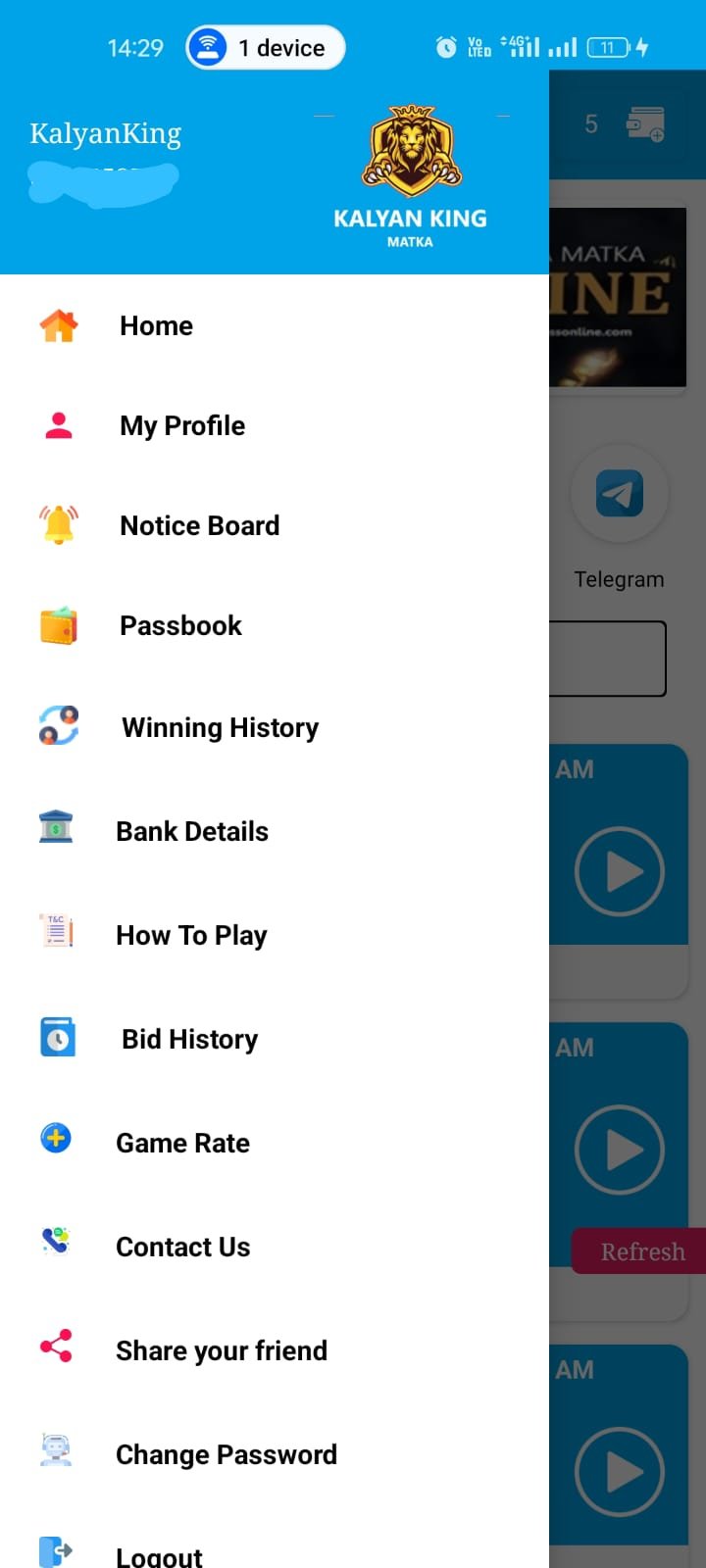Open the wallet icon in the app bar
This screenshot has width=706, height=1568.
[x=645, y=124]
